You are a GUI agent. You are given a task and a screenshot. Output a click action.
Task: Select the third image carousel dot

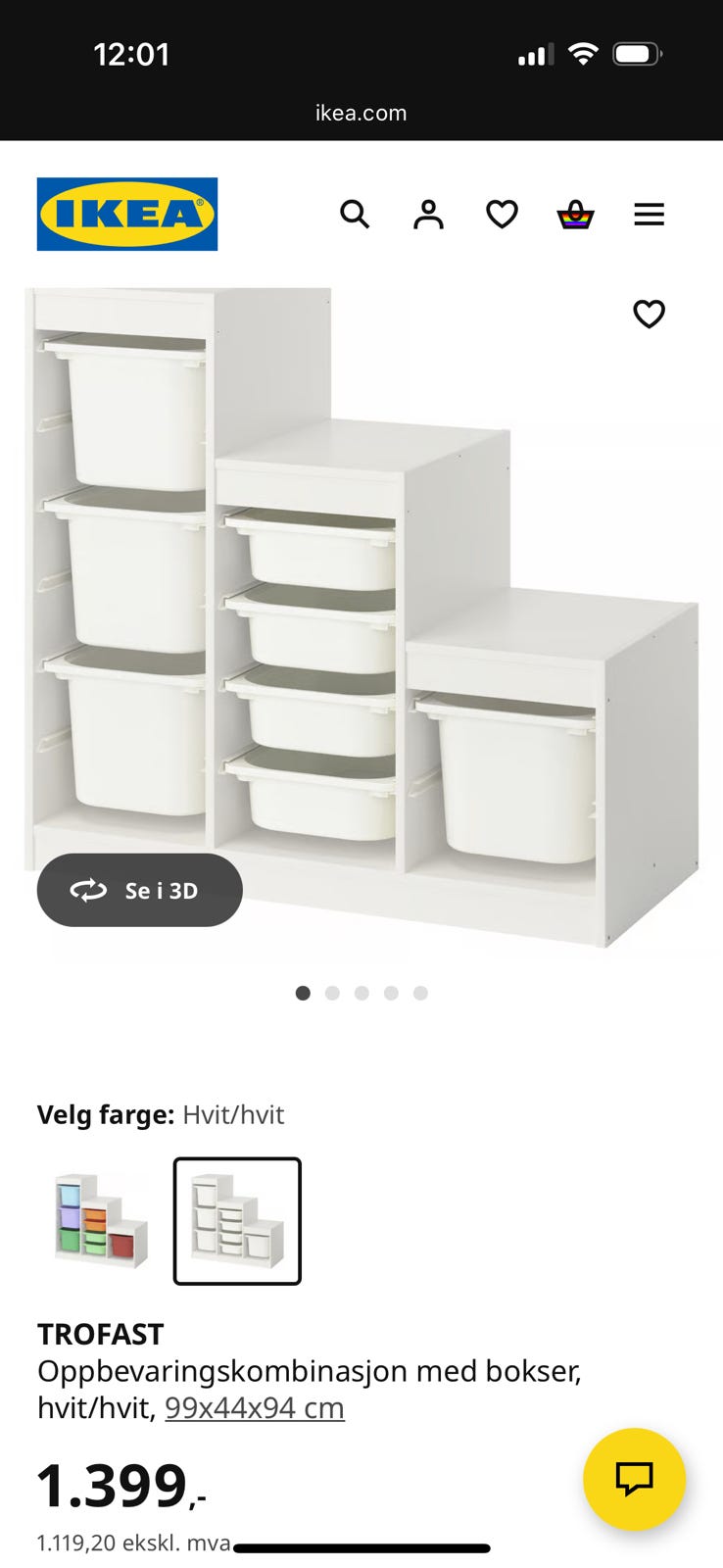click(362, 993)
